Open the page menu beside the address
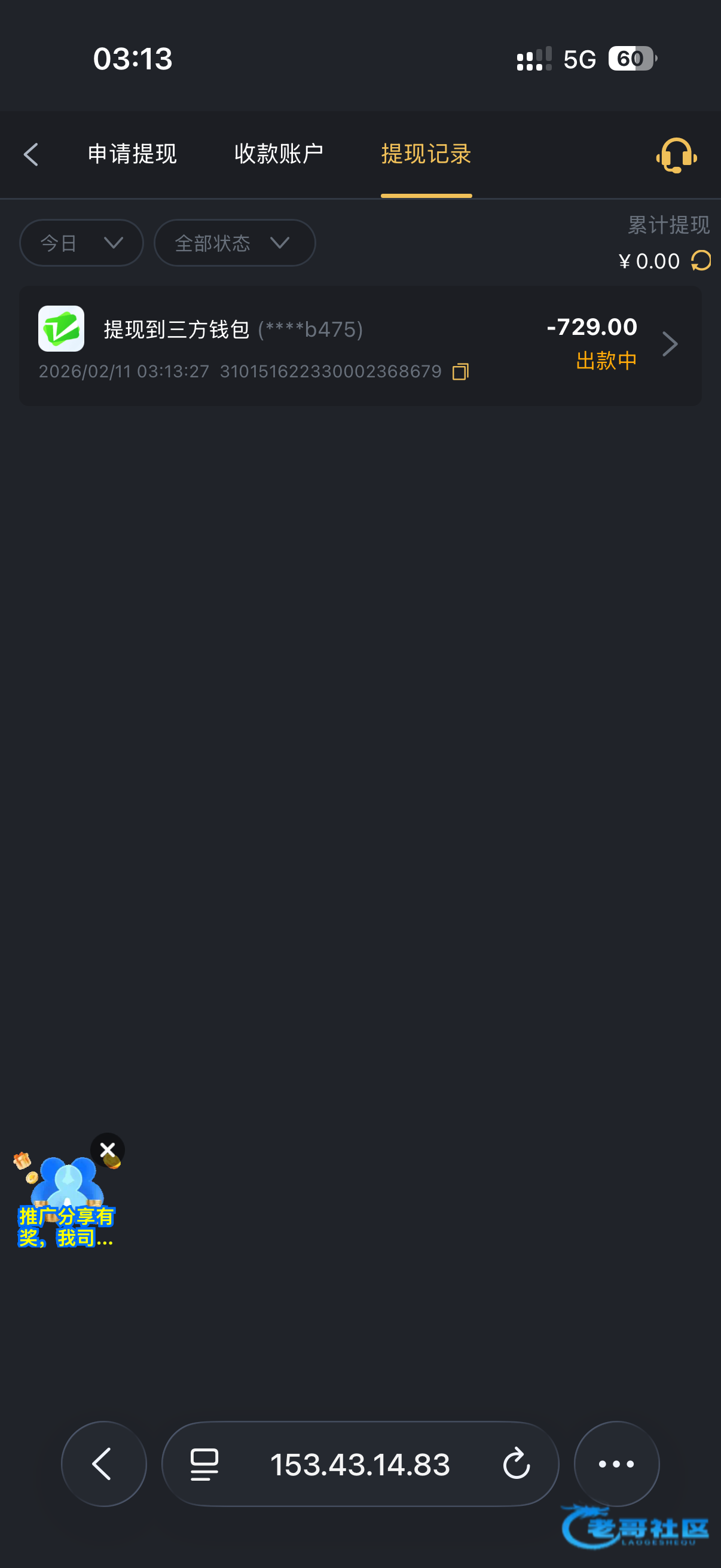 [204, 1464]
